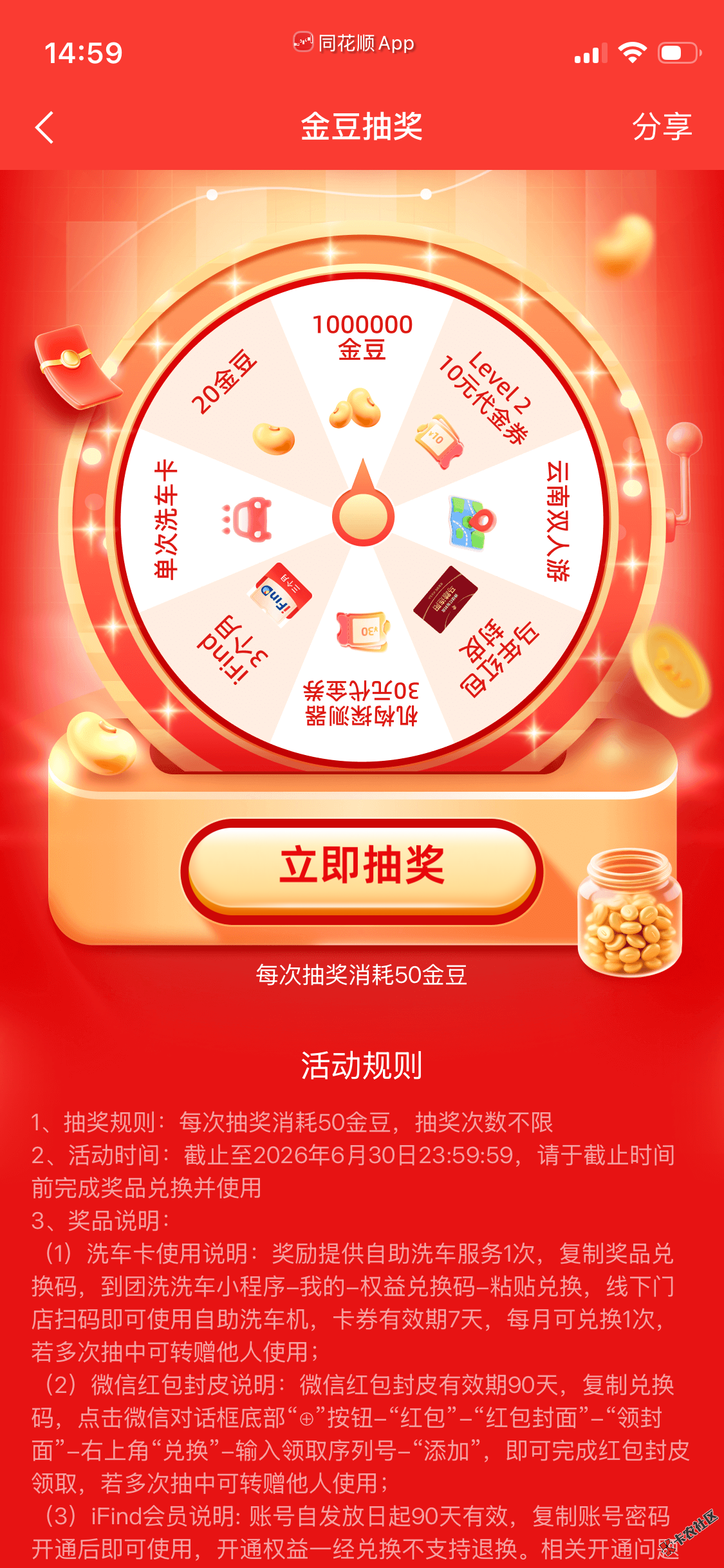Start the draw with 立即抽奖 button
Image resolution: width=724 pixels, height=1568 pixels.
coord(362,868)
